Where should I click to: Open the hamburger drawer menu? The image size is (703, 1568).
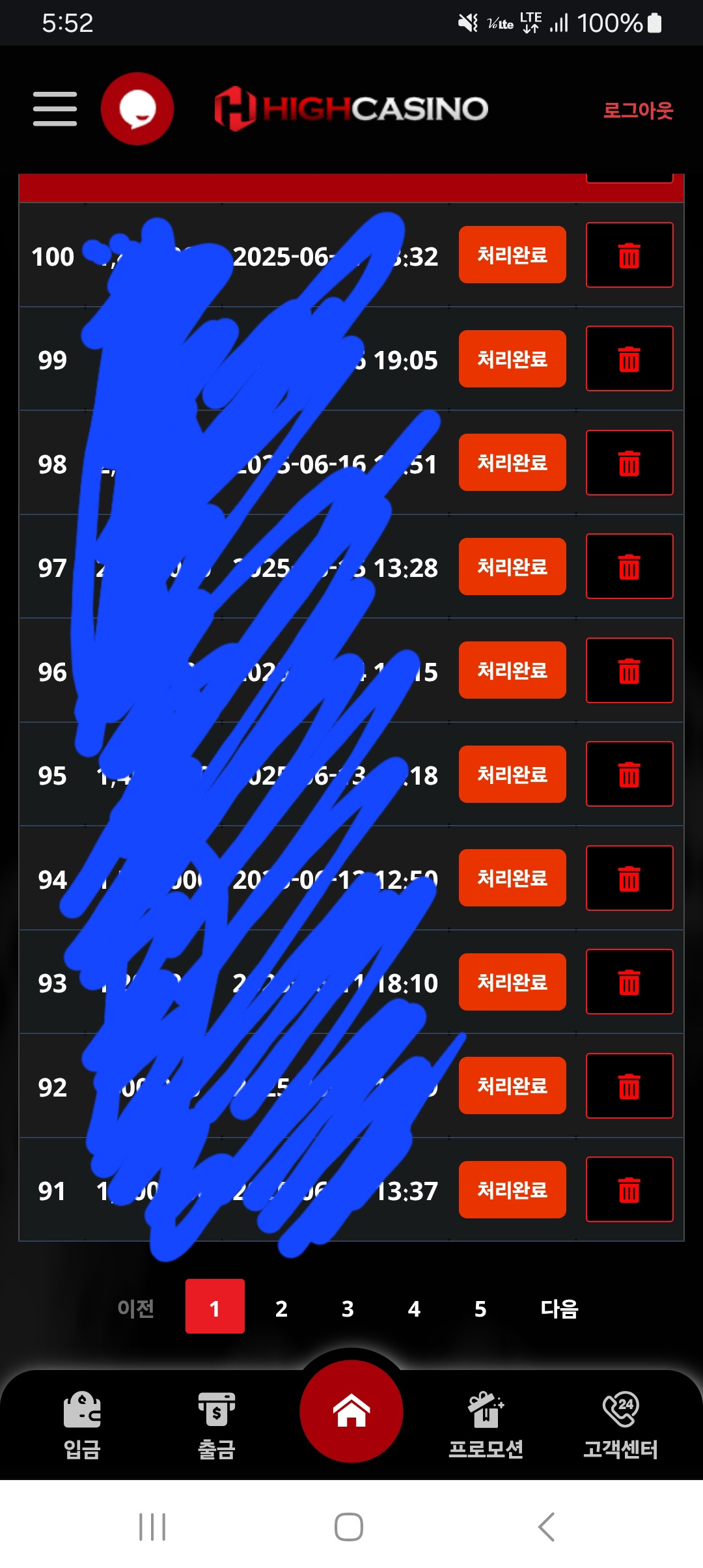coord(55,109)
